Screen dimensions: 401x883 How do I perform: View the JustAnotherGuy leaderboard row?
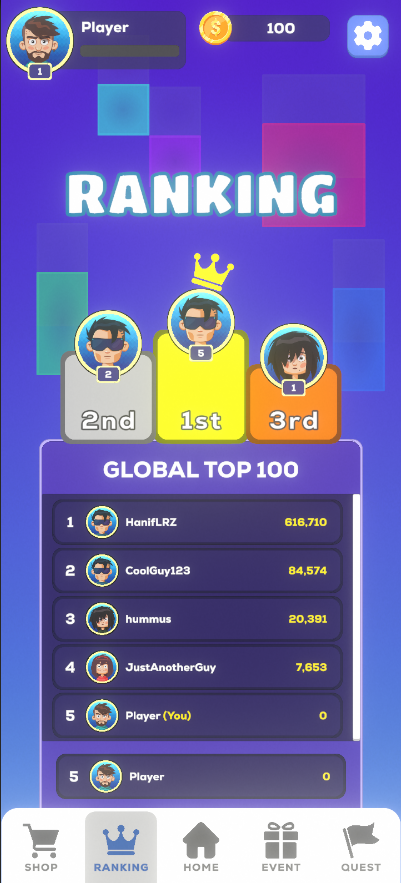(x=197, y=667)
